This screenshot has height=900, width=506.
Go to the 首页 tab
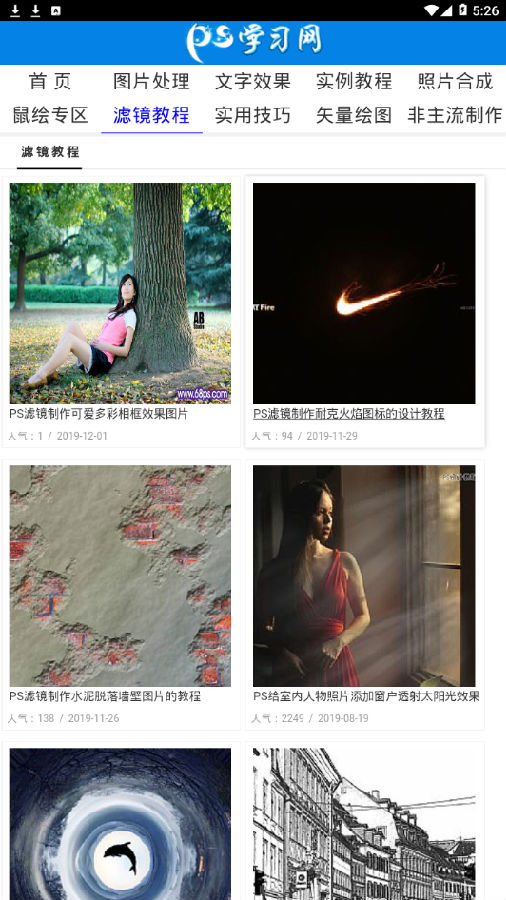(x=50, y=82)
